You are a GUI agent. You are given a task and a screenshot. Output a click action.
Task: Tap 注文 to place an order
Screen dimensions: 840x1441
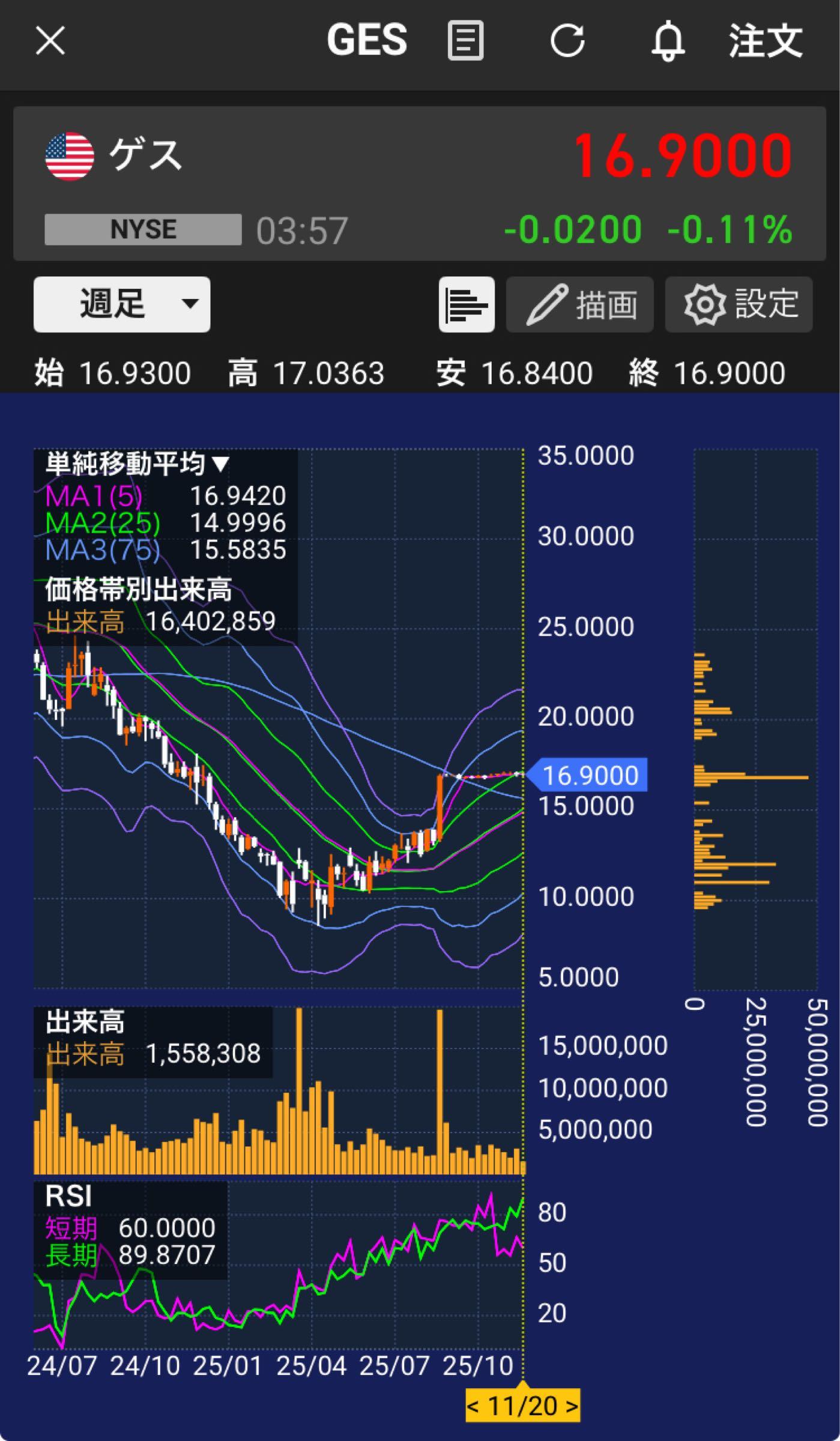point(765,41)
